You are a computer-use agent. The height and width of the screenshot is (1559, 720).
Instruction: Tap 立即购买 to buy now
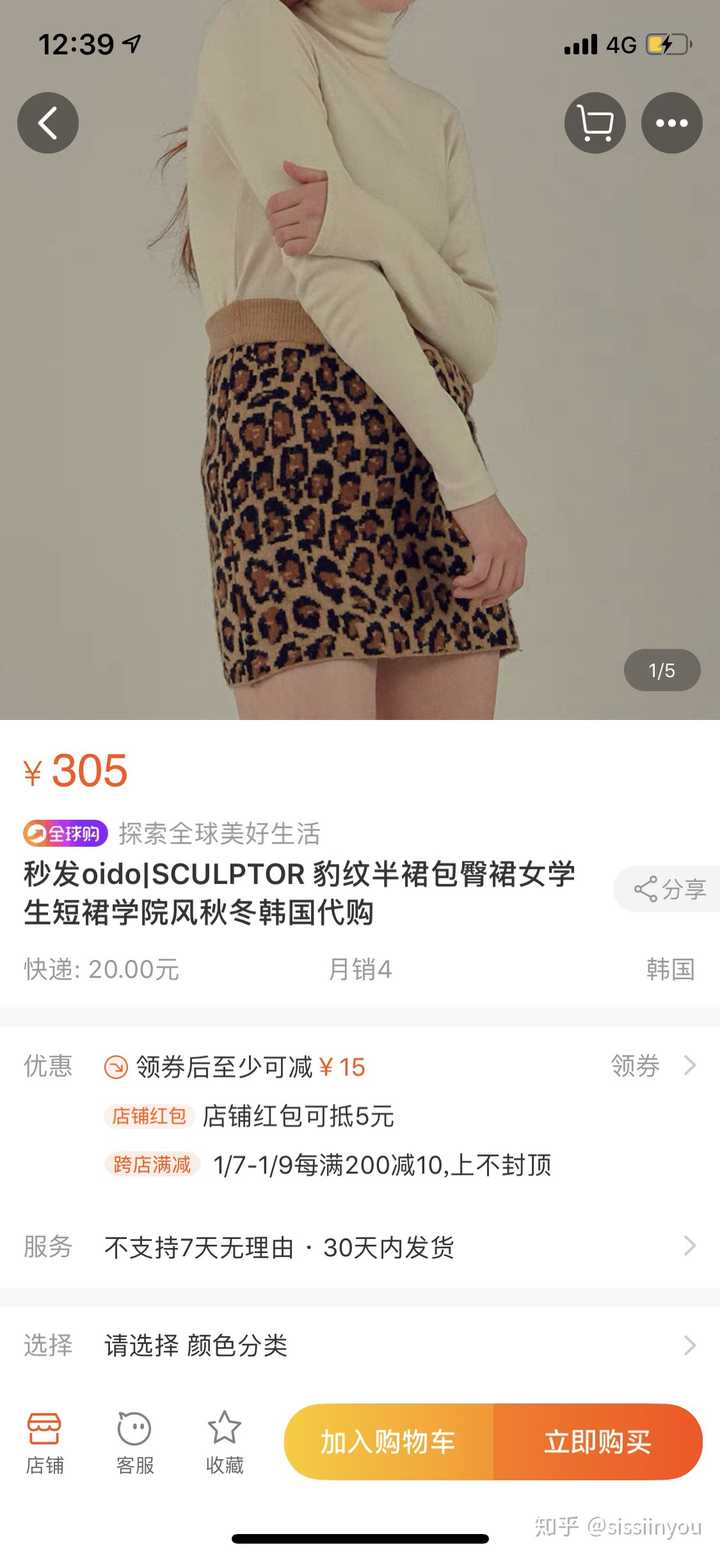click(x=598, y=1441)
